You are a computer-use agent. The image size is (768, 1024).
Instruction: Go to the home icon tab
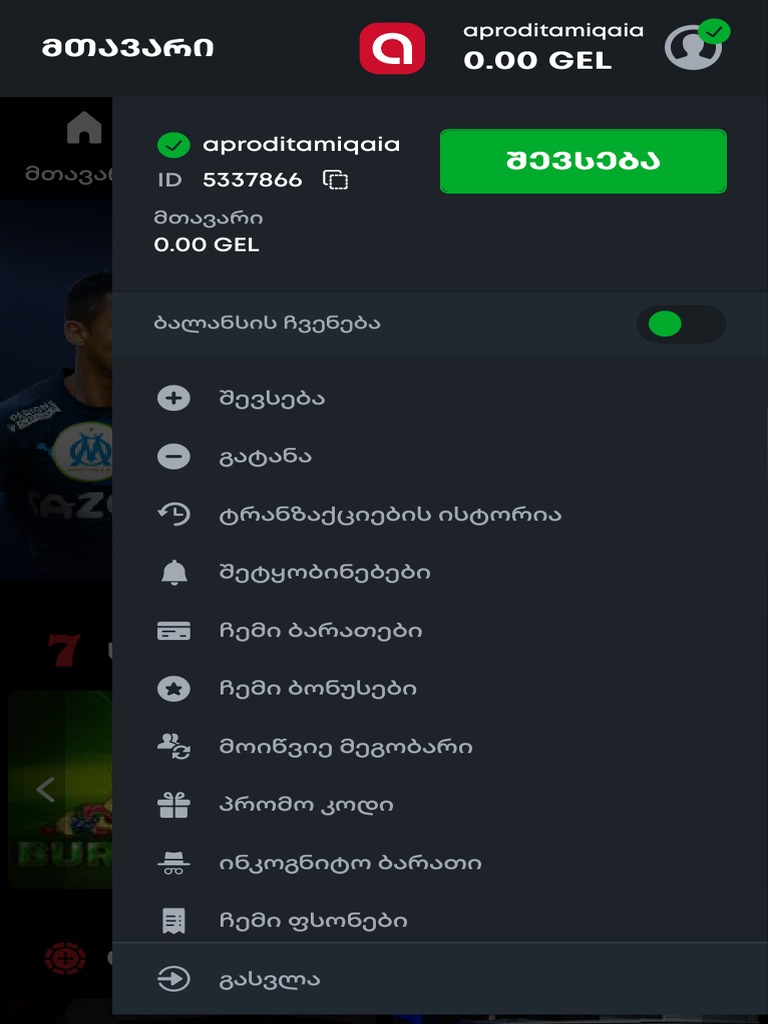(x=84, y=127)
